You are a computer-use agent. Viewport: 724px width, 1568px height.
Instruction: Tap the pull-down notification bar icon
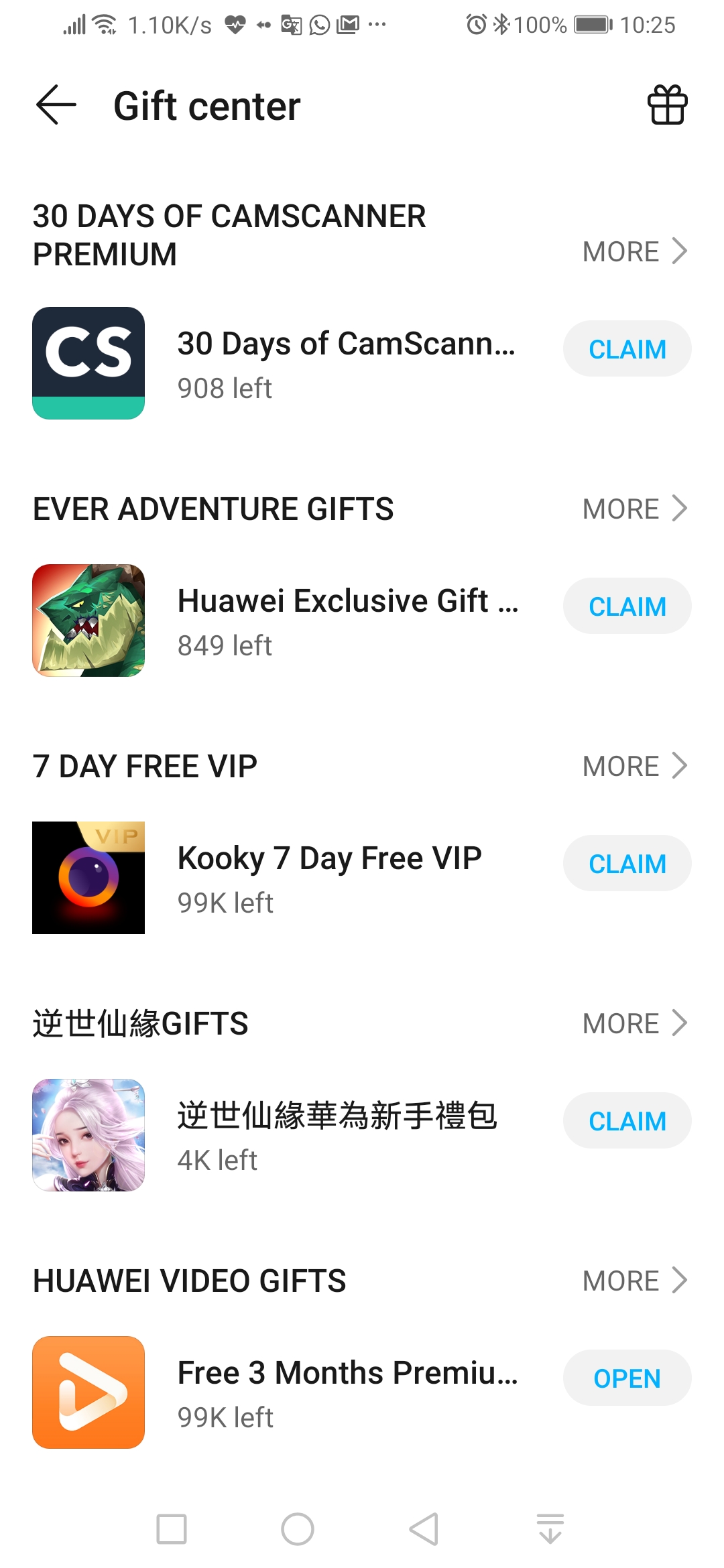[x=550, y=1529]
